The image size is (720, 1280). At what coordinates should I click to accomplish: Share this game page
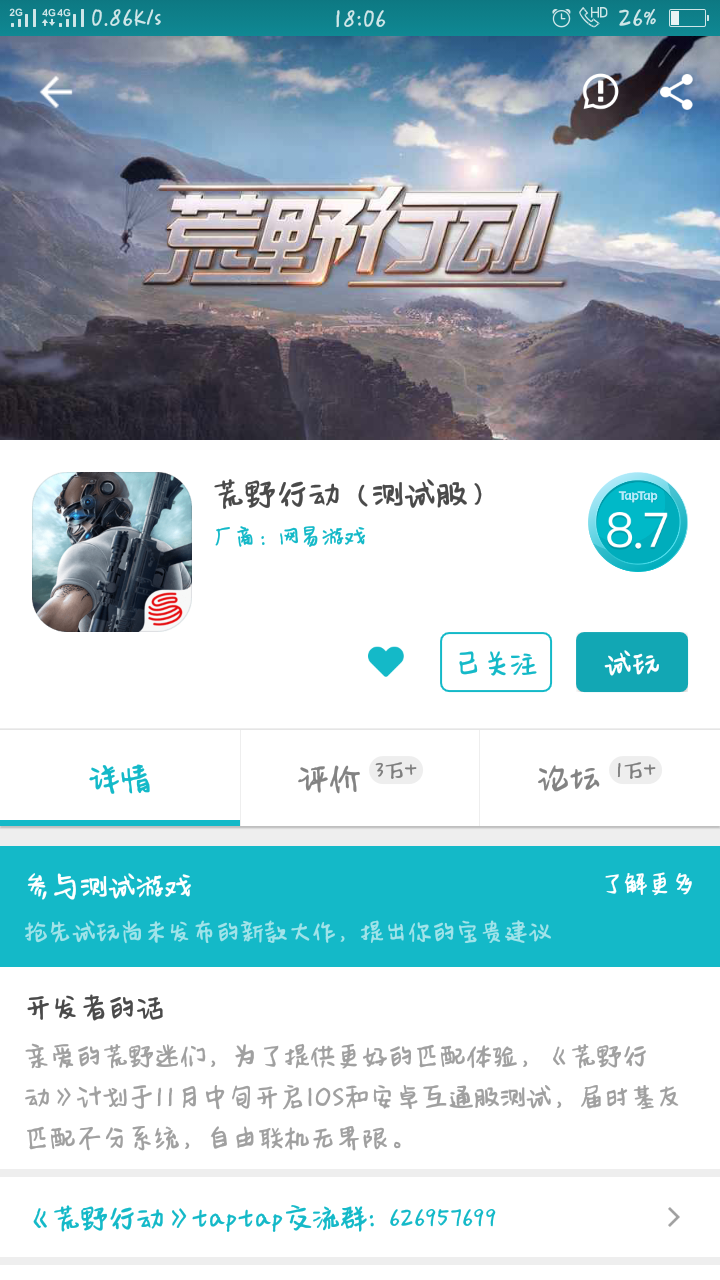pyautogui.click(x=676, y=92)
